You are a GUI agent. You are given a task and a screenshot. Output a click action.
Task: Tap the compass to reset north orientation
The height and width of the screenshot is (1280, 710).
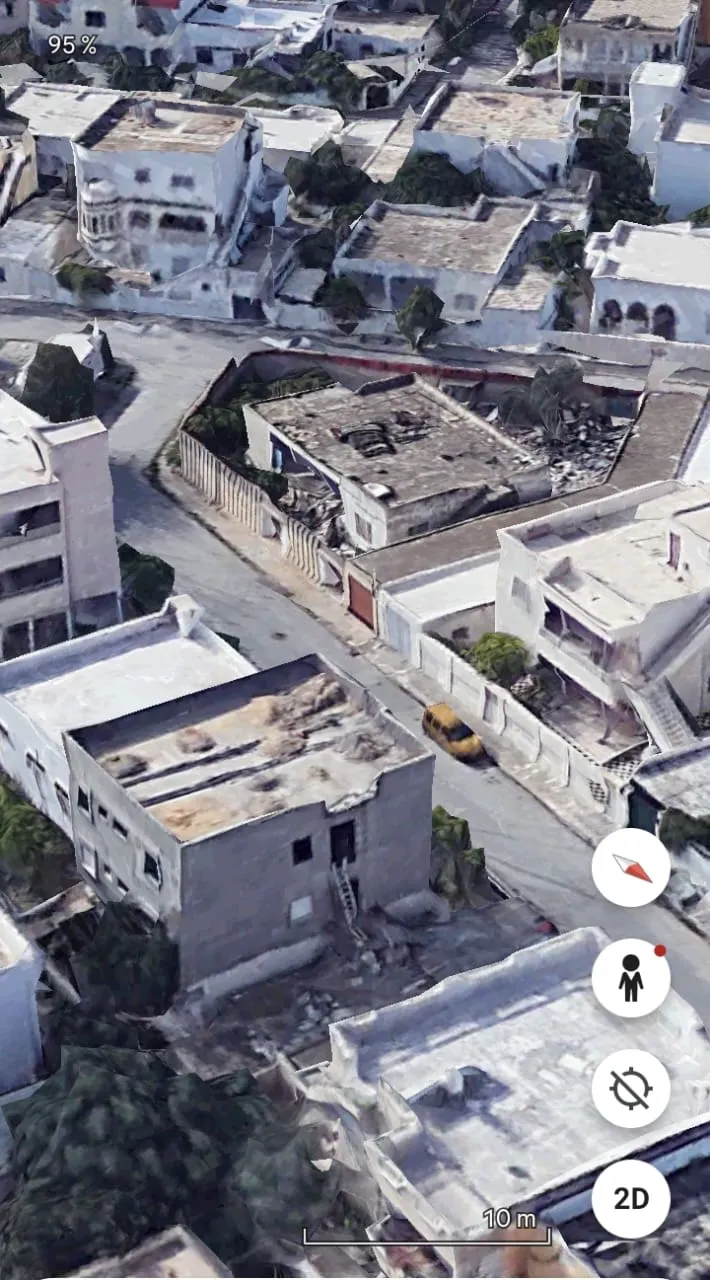click(x=631, y=868)
